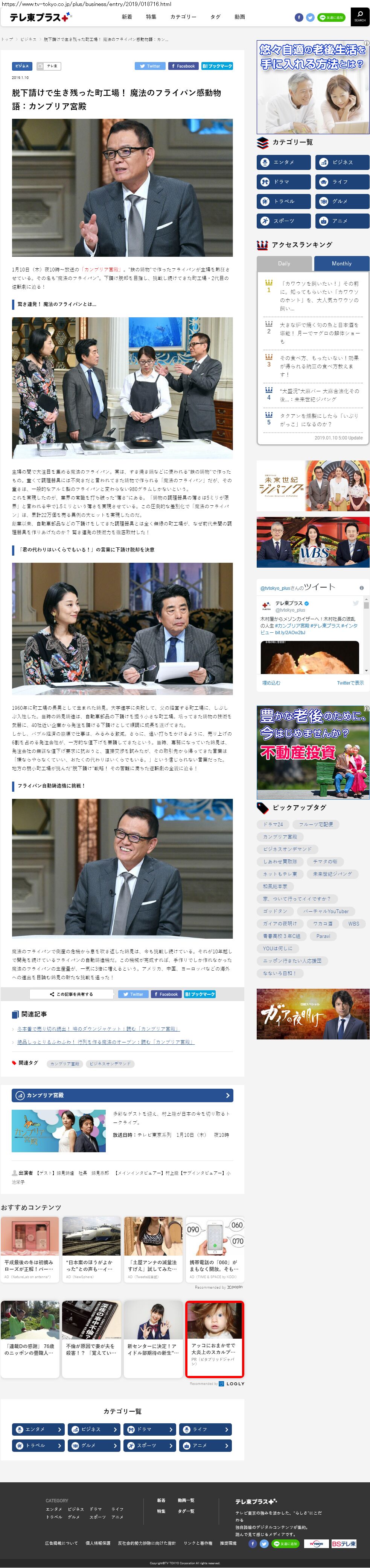Open the ドラマ24 pickup tag
This screenshot has height=1568, width=370.
273,824
